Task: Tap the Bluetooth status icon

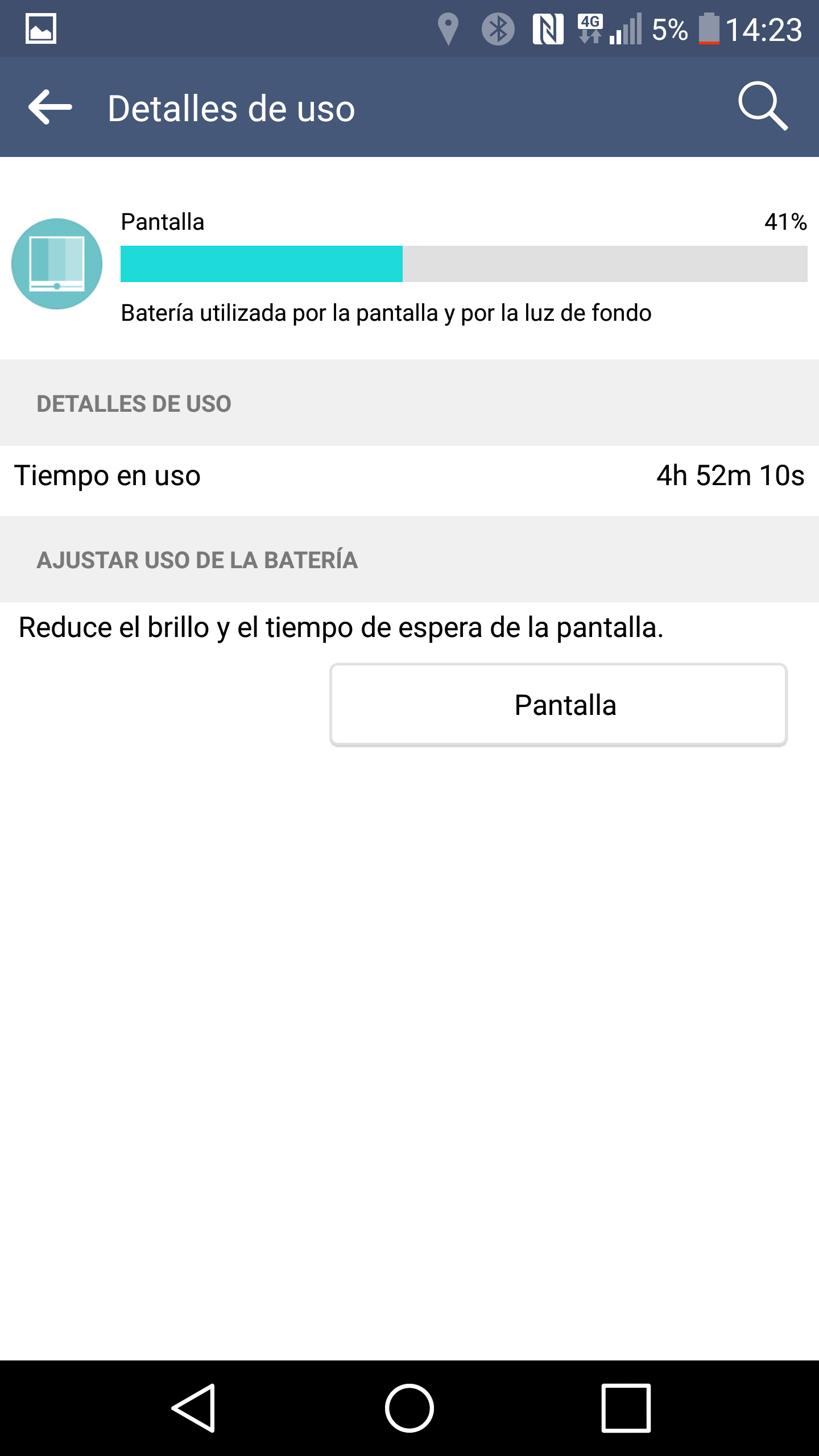Action: click(x=497, y=27)
